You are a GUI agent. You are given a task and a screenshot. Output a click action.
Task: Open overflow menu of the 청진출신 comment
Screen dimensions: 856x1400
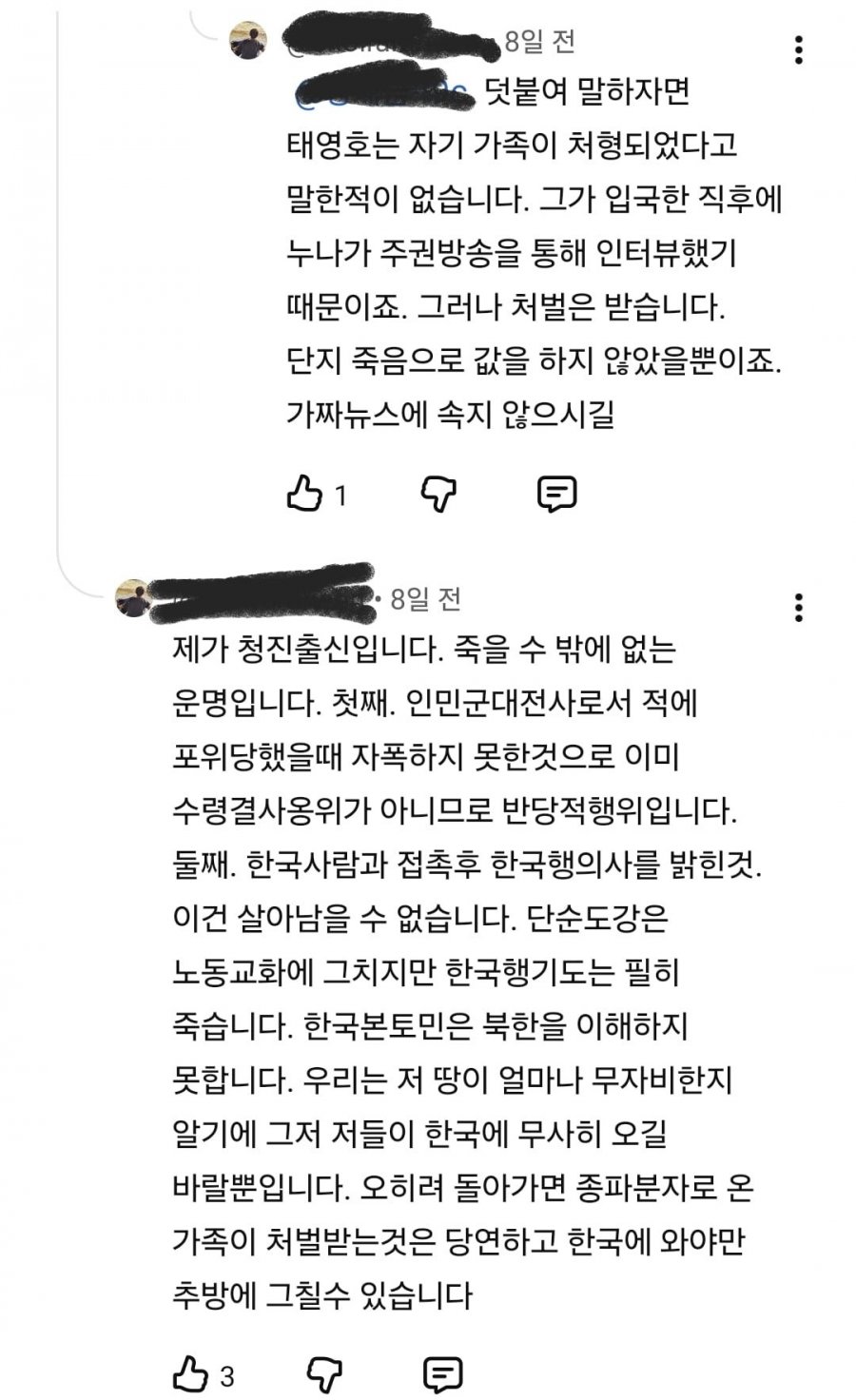[x=799, y=607]
